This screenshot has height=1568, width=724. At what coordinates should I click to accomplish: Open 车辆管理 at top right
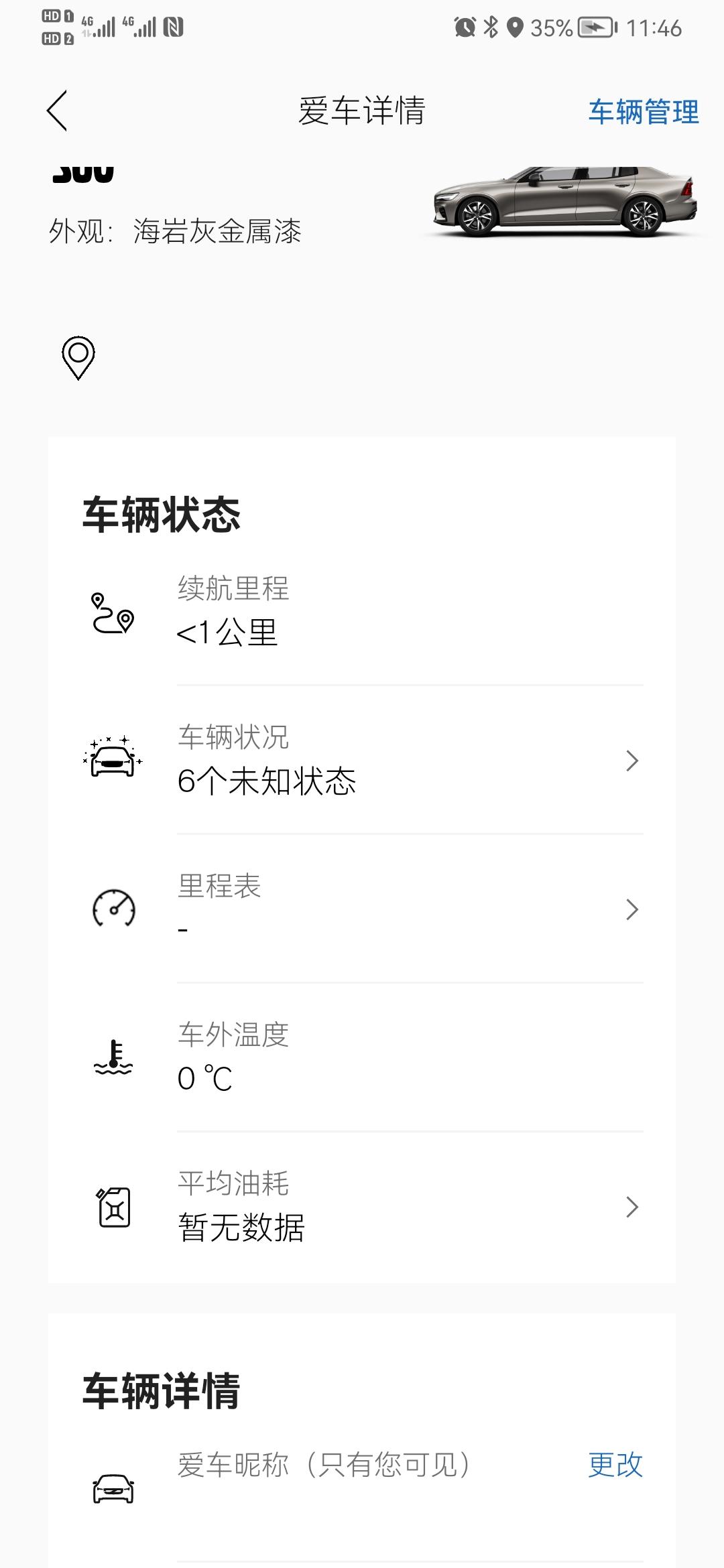643,113
